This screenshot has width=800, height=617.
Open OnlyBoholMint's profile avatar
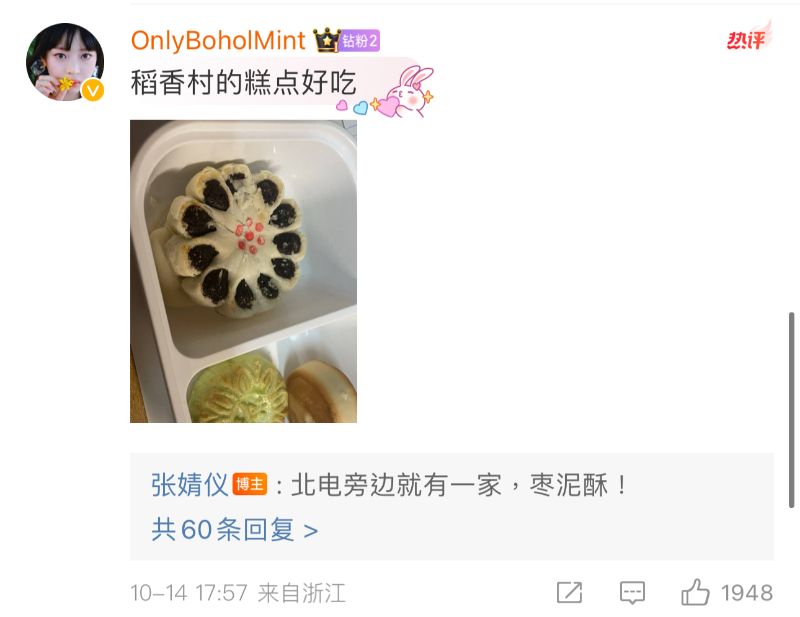pos(65,62)
